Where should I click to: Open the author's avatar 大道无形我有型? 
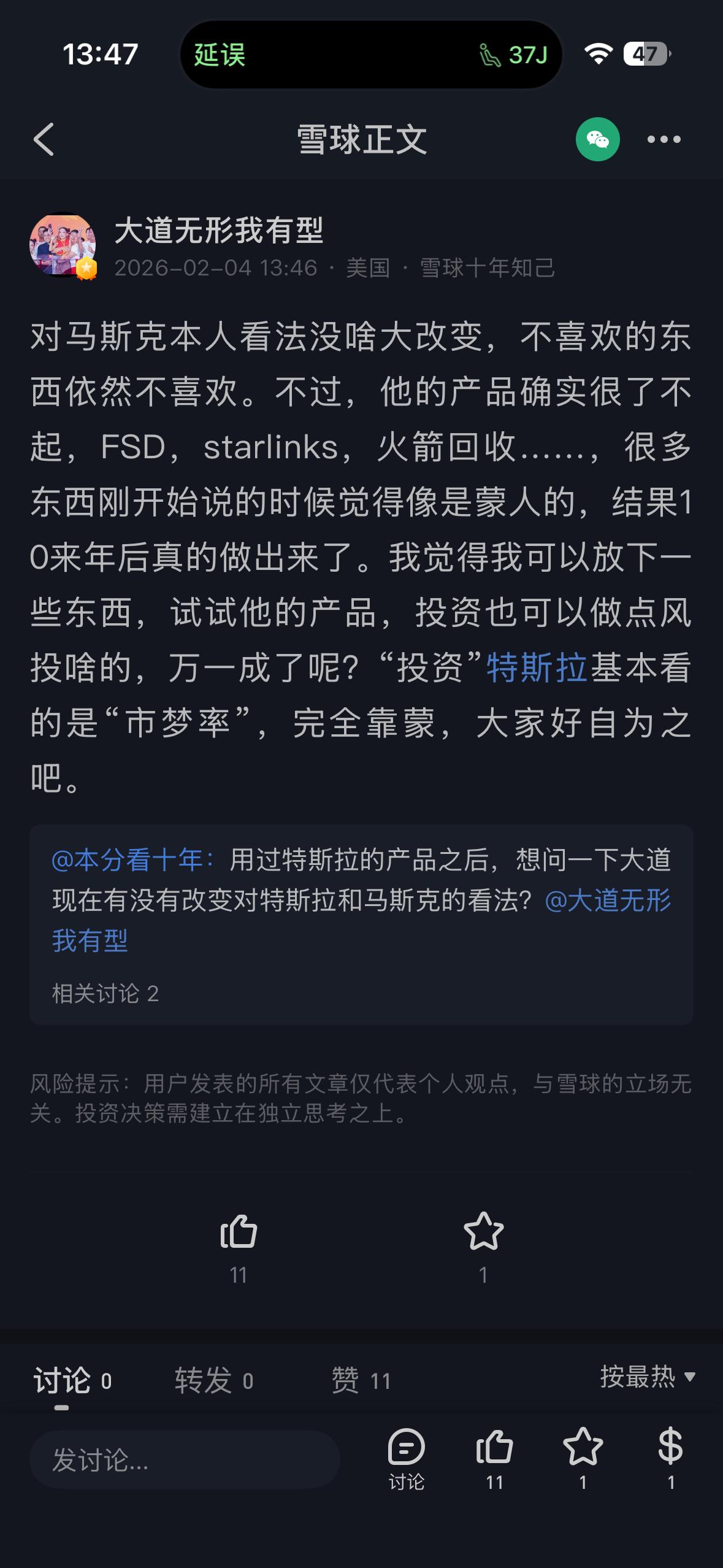click(x=64, y=244)
